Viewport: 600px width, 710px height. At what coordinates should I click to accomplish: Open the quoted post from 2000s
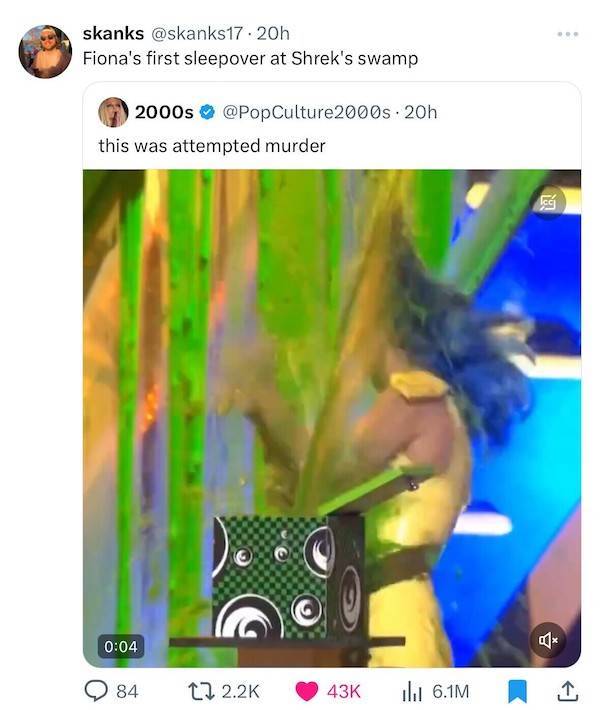pyautogui.click(x=330, y=145)
